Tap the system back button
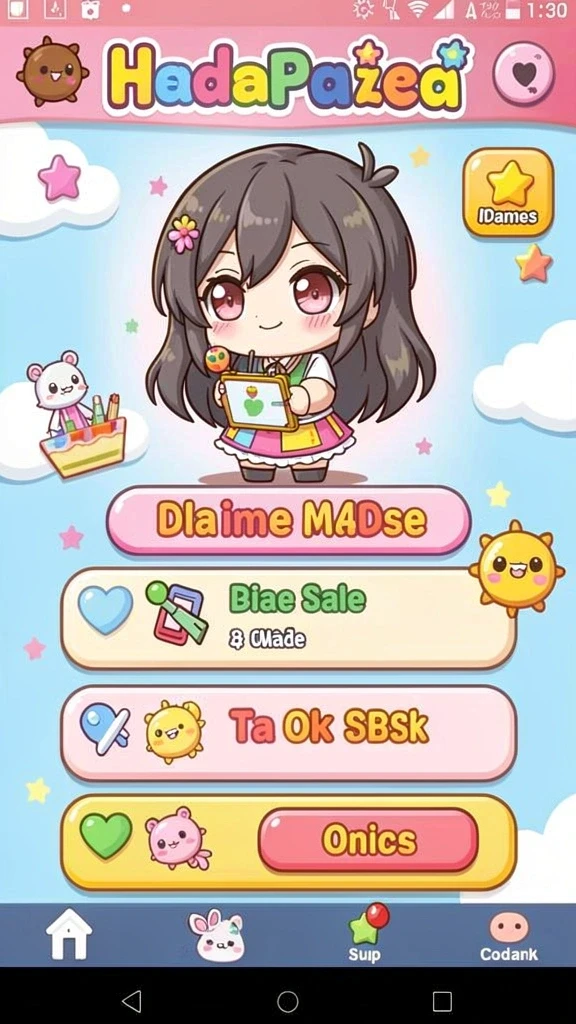Screen dimensions: 576x1024 (x=133, y=1000)
